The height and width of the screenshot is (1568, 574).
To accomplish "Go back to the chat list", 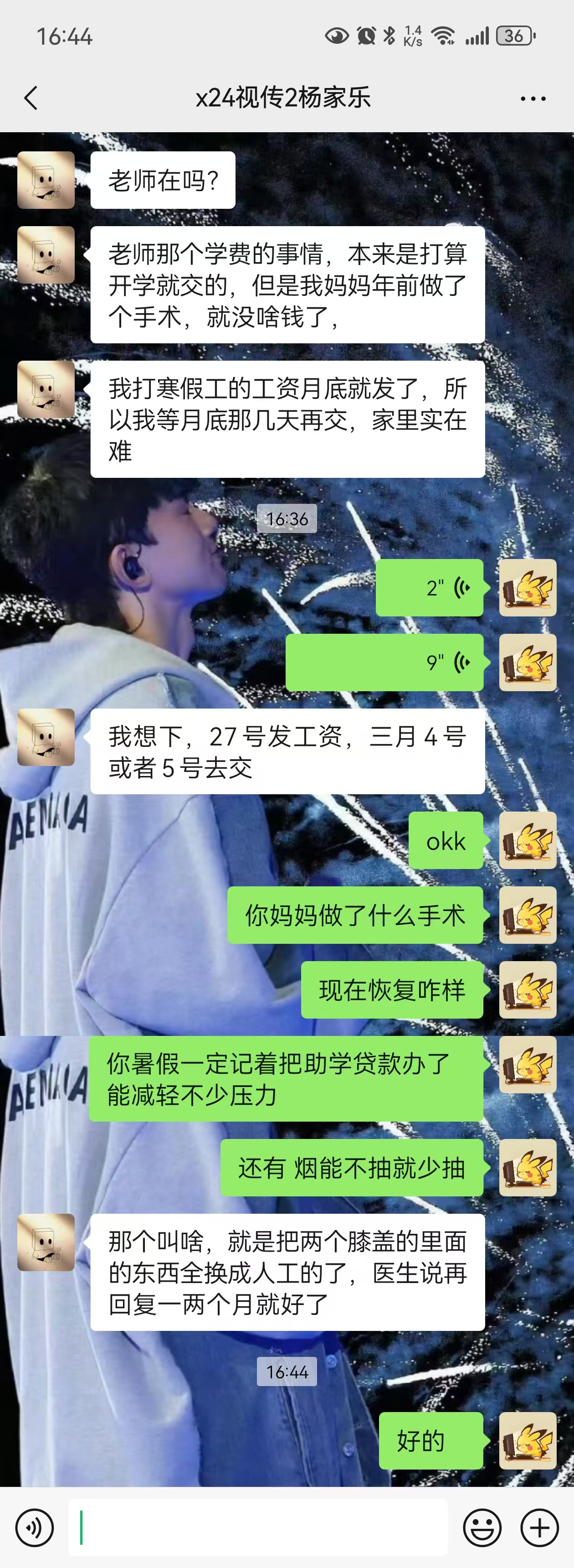I will point(31,98).
